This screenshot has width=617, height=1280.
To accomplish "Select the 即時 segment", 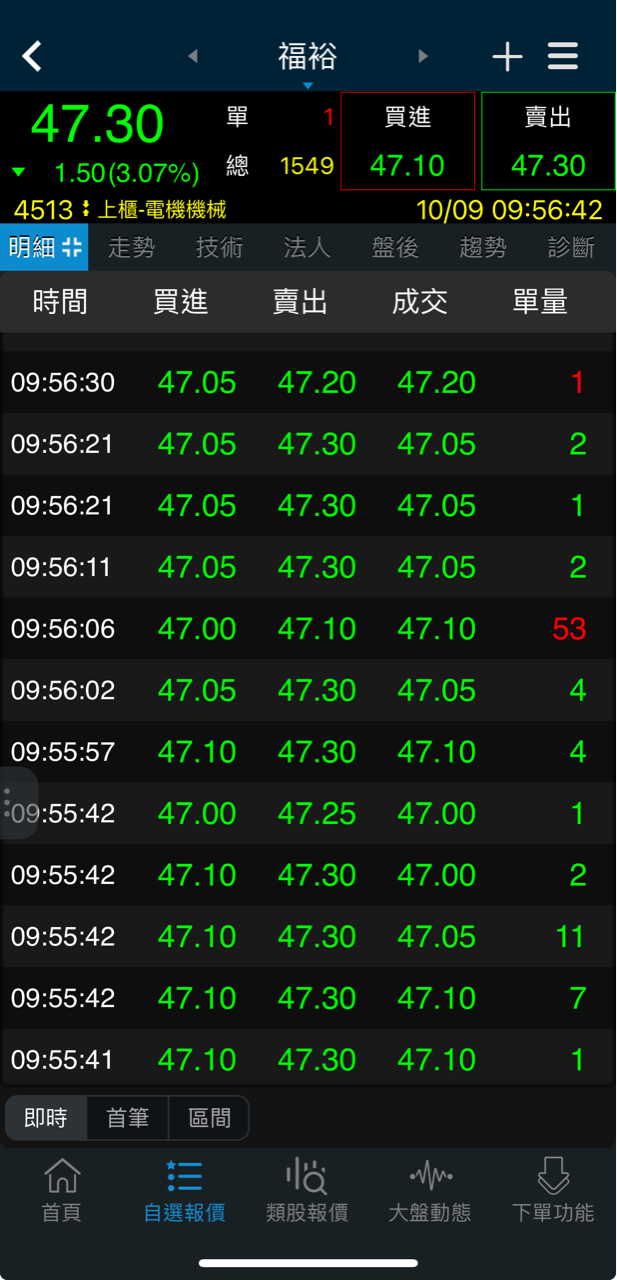I will tap(46, 1118).
